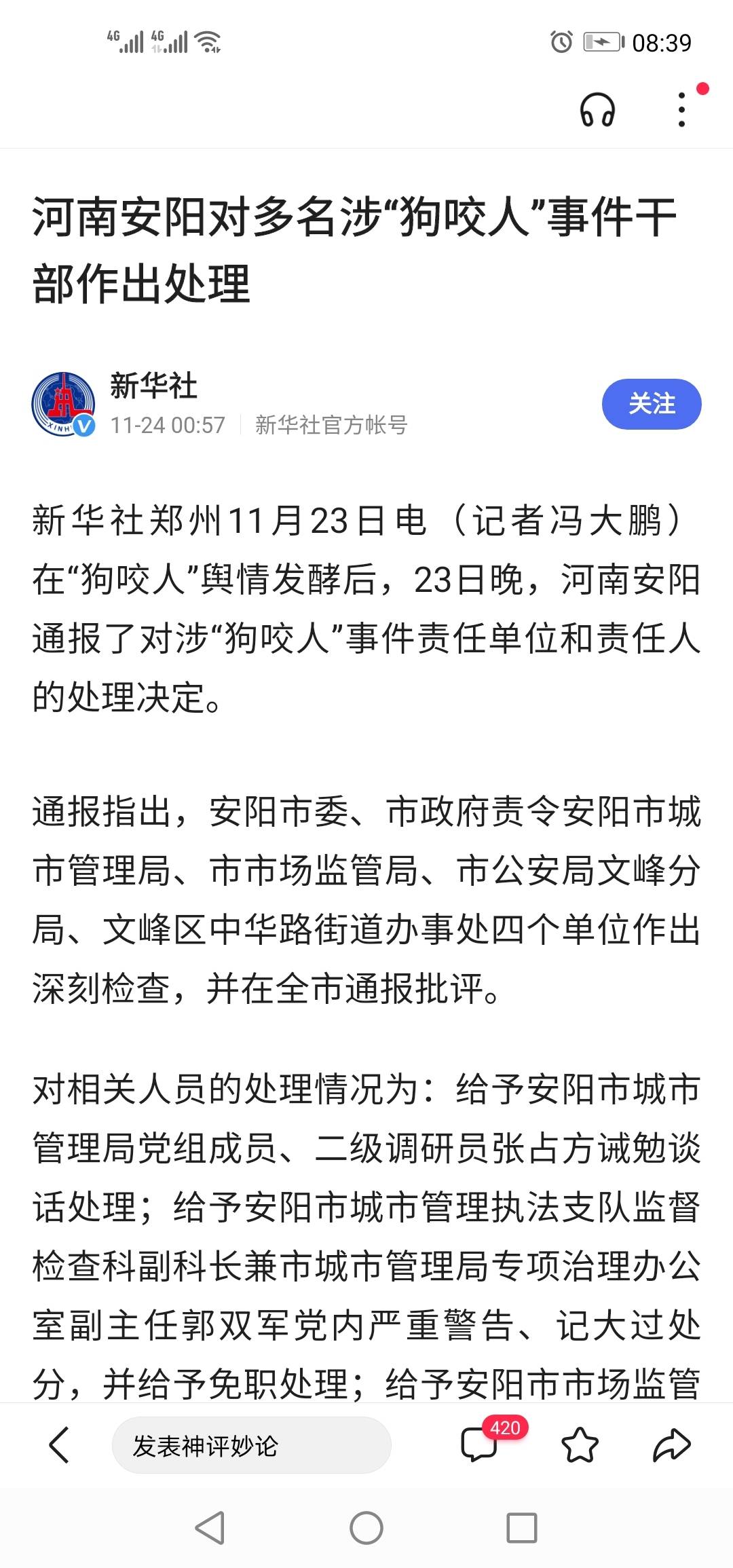Image resolution: width=733 pixels, height=1568 pixels.
Task: Tap the 发表神评妙论 comment field
Action: 251,1445
